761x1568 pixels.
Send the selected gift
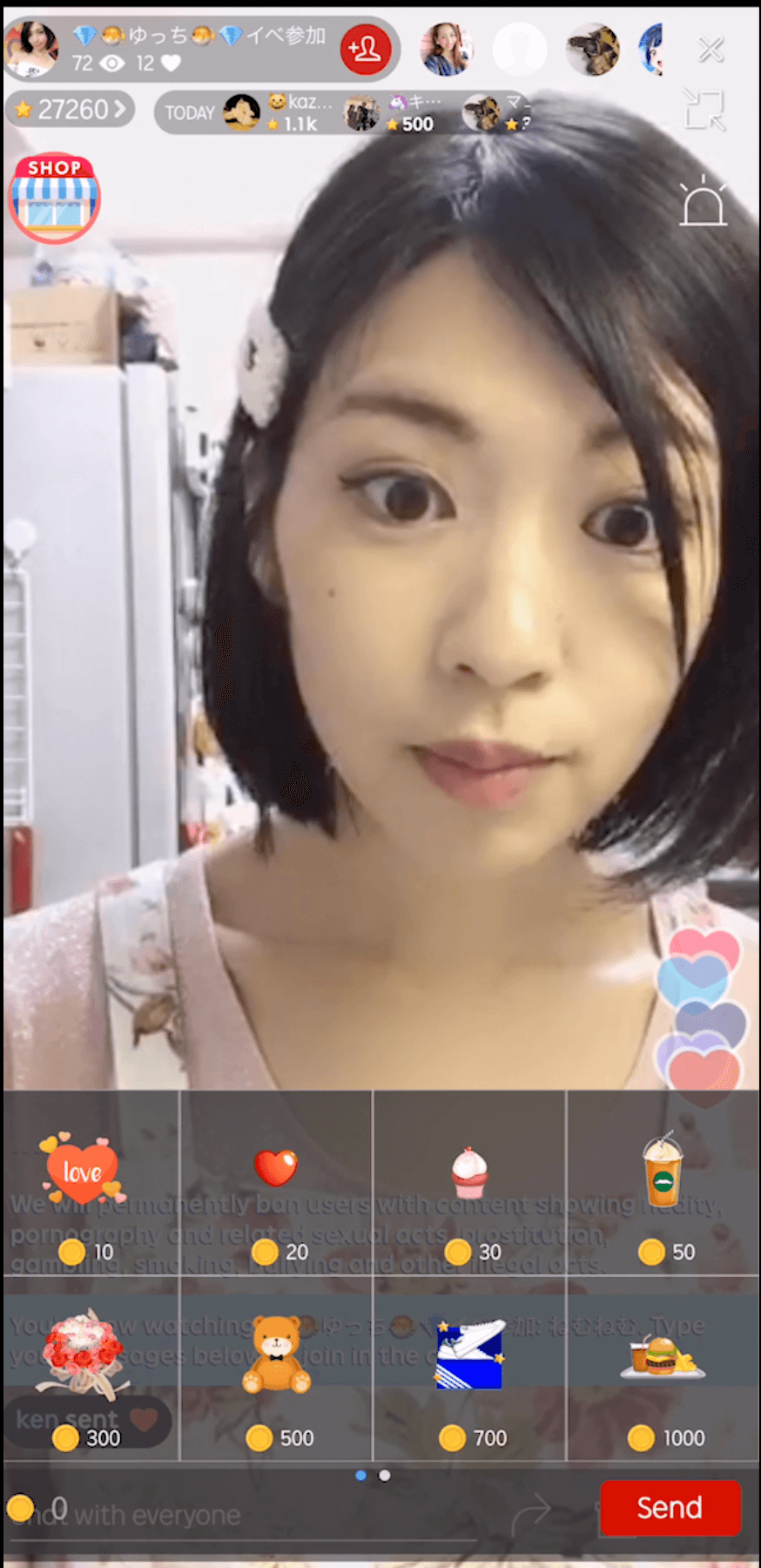click(x=670, y=1508)
